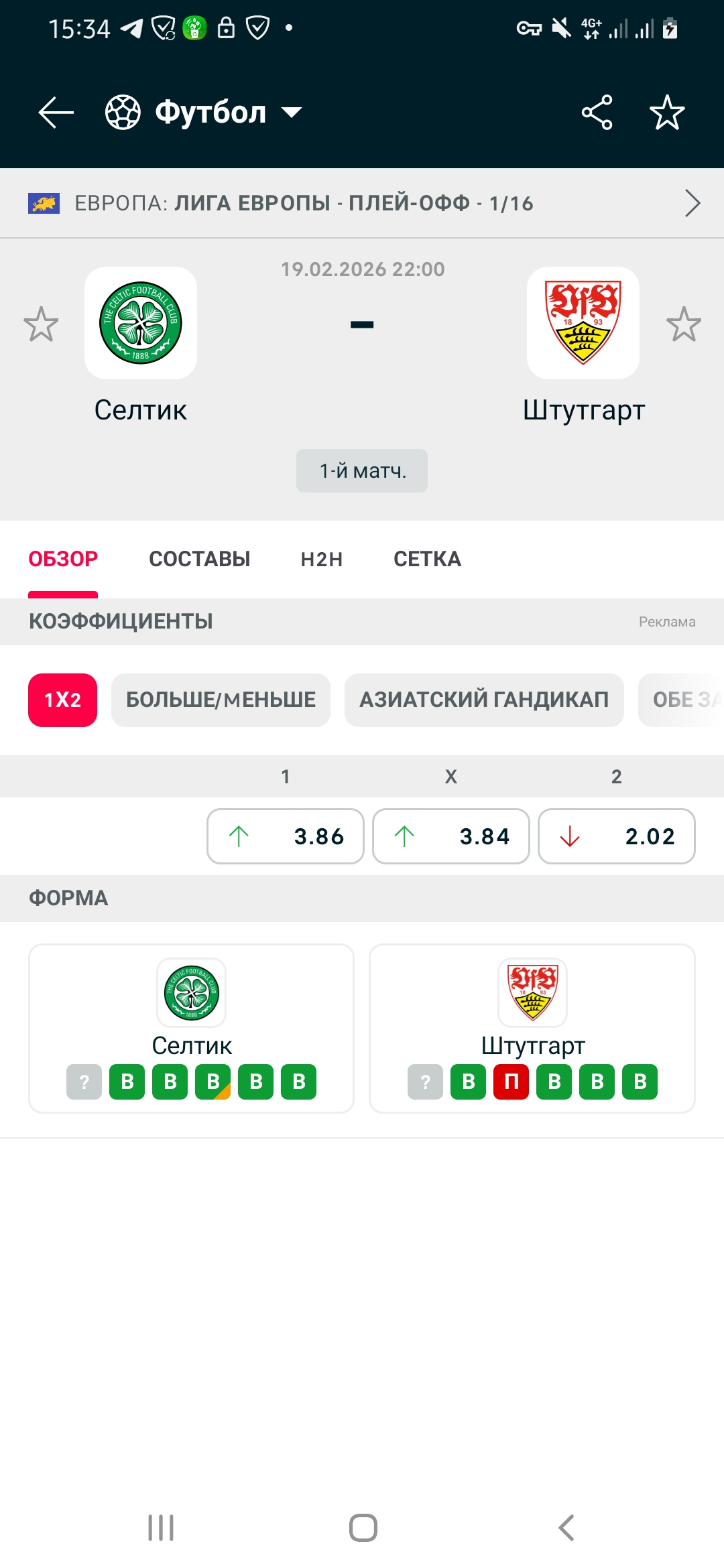Tap the 3.86 odds for home win
Screen dimensions: 724x1568
tap(286, 836)
